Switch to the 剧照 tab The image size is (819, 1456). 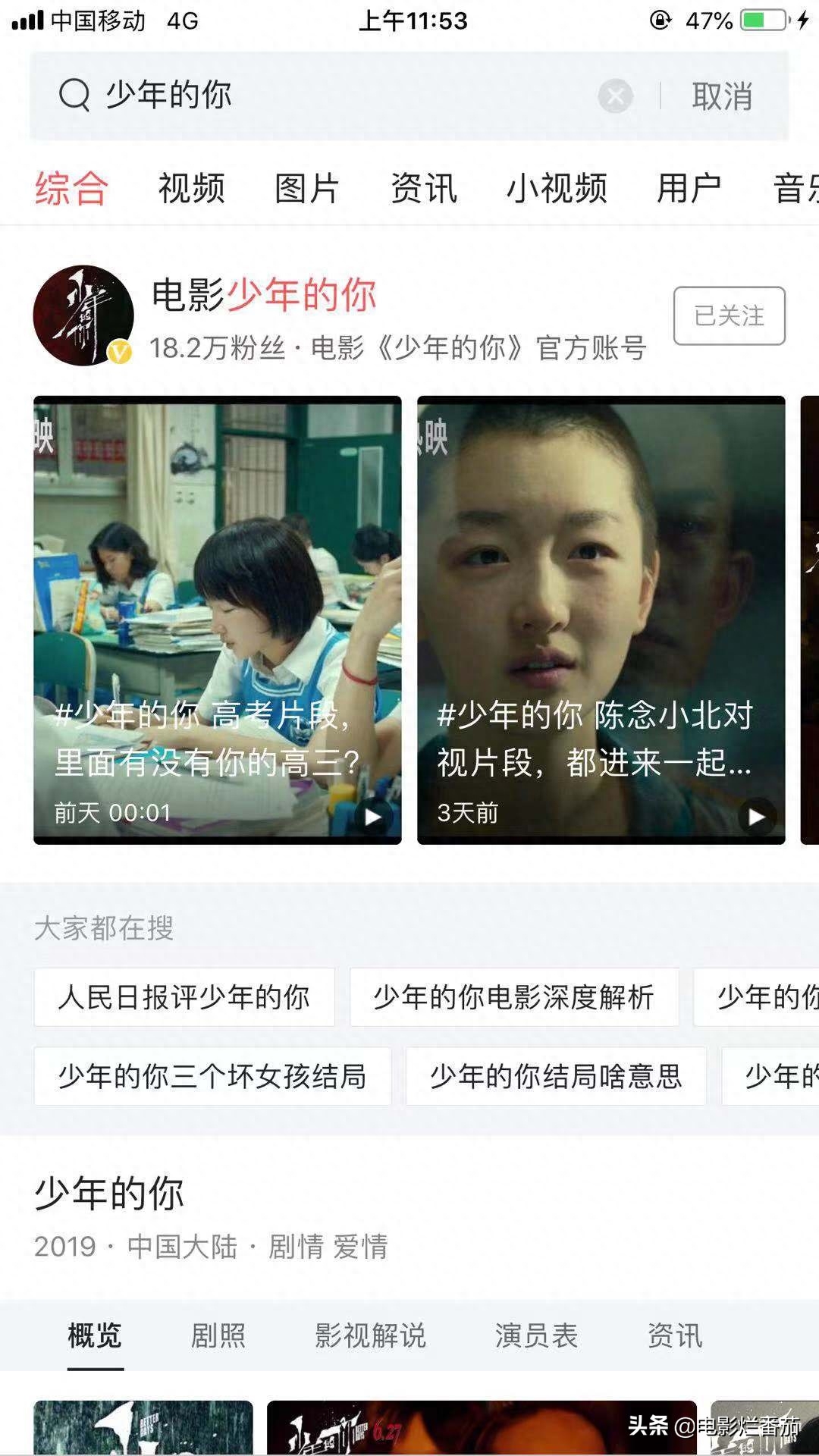coord(218,1335)
